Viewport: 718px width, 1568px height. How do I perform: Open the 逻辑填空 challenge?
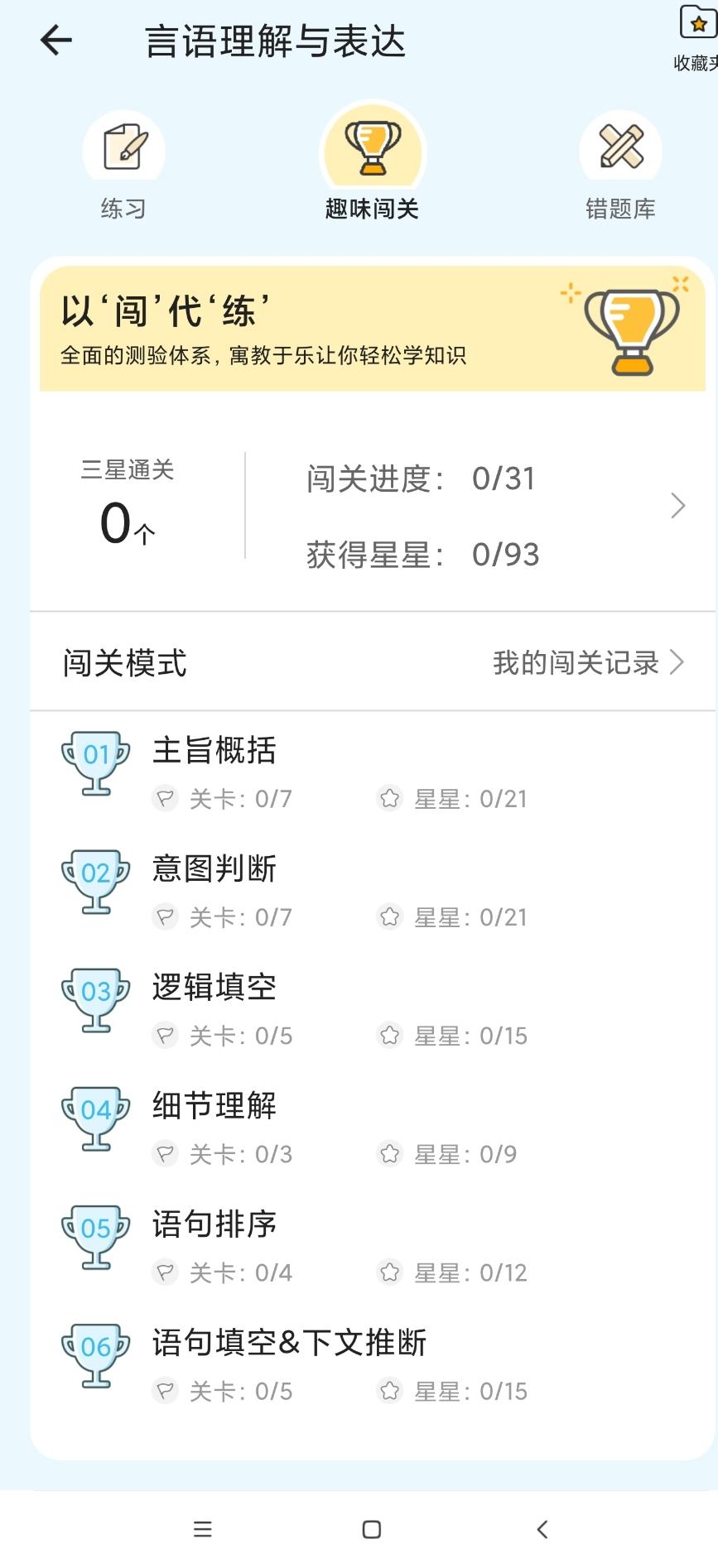click(x=214, y=988)
